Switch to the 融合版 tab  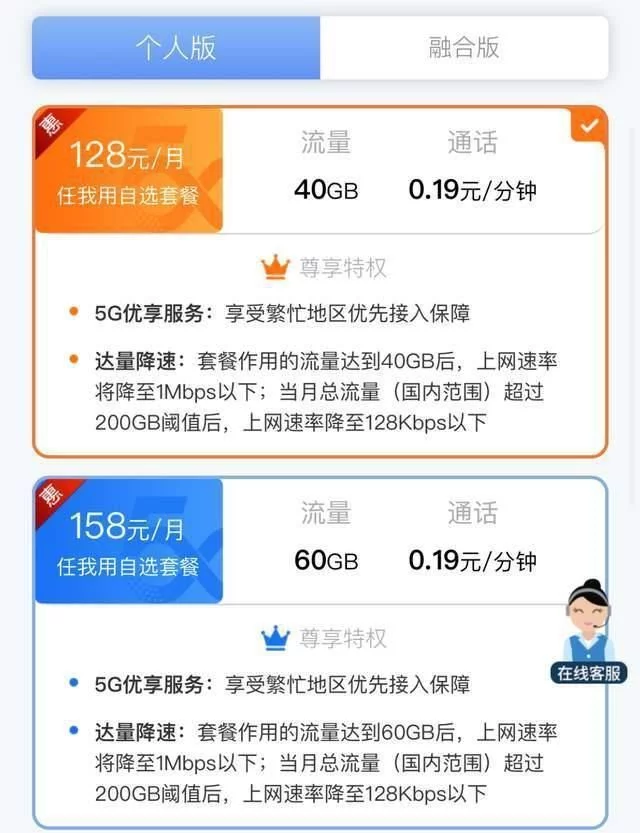[x=463, y=48]
